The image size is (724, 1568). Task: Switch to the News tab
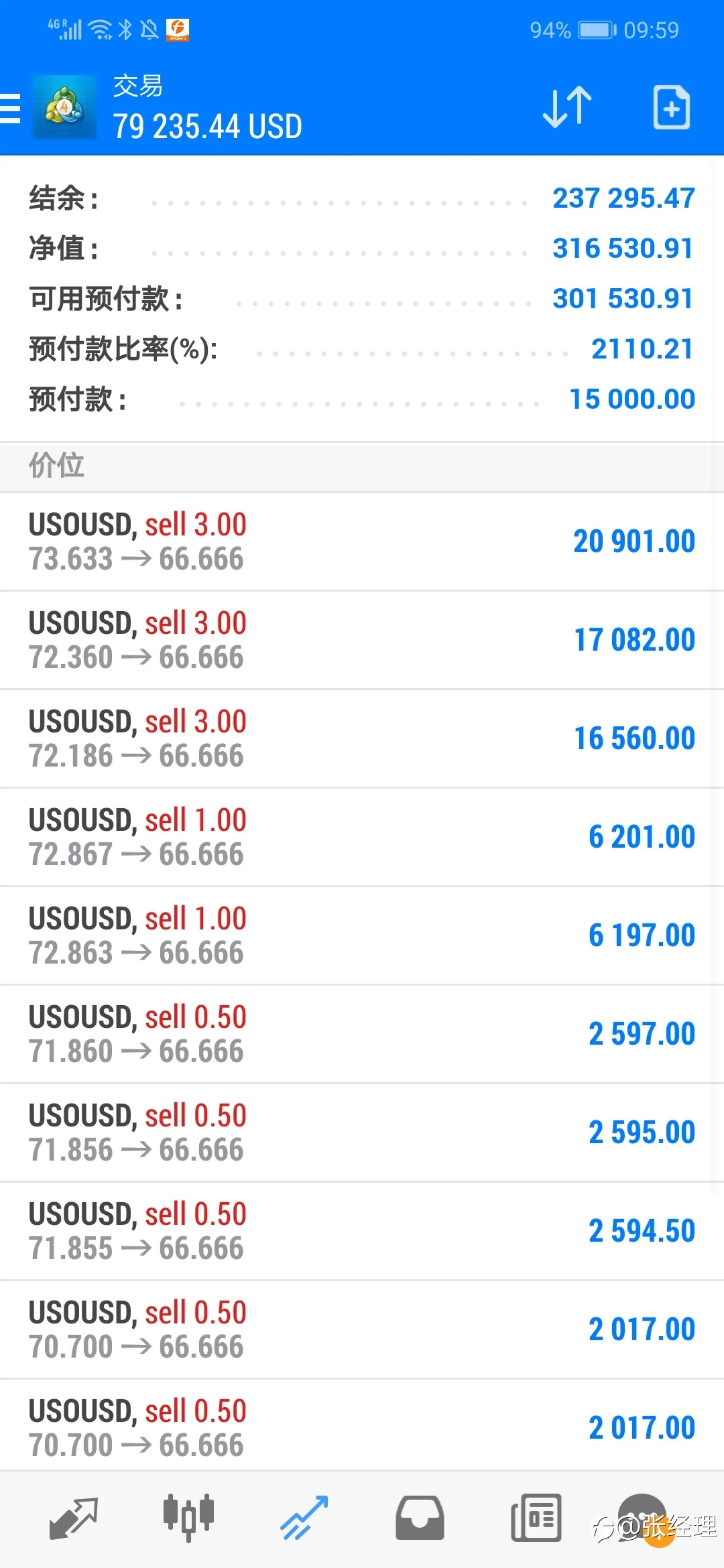pyautogui.click(x=536, y=1518)
